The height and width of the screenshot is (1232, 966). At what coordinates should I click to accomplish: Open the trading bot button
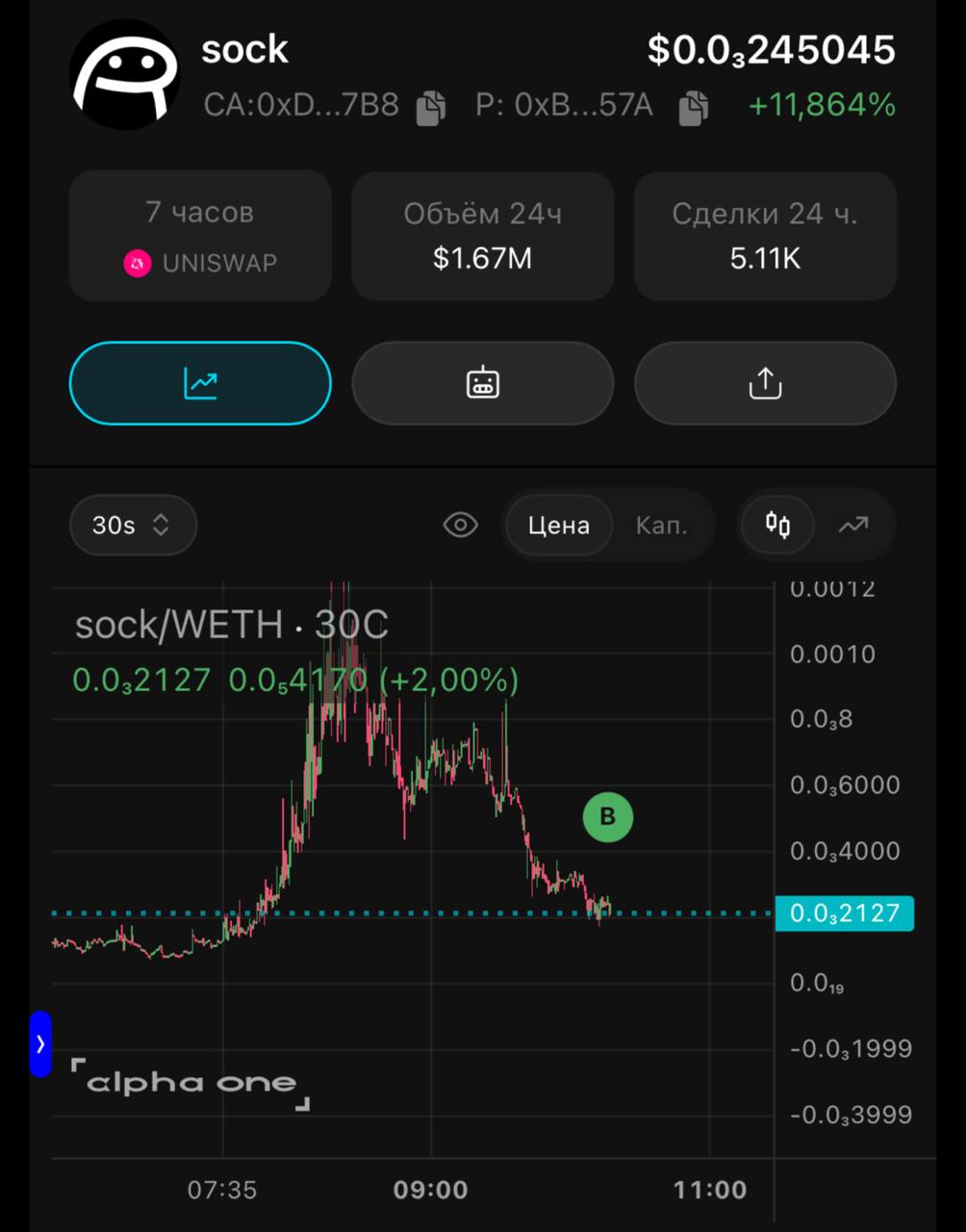pyautogui.click(x=482, y=383)
